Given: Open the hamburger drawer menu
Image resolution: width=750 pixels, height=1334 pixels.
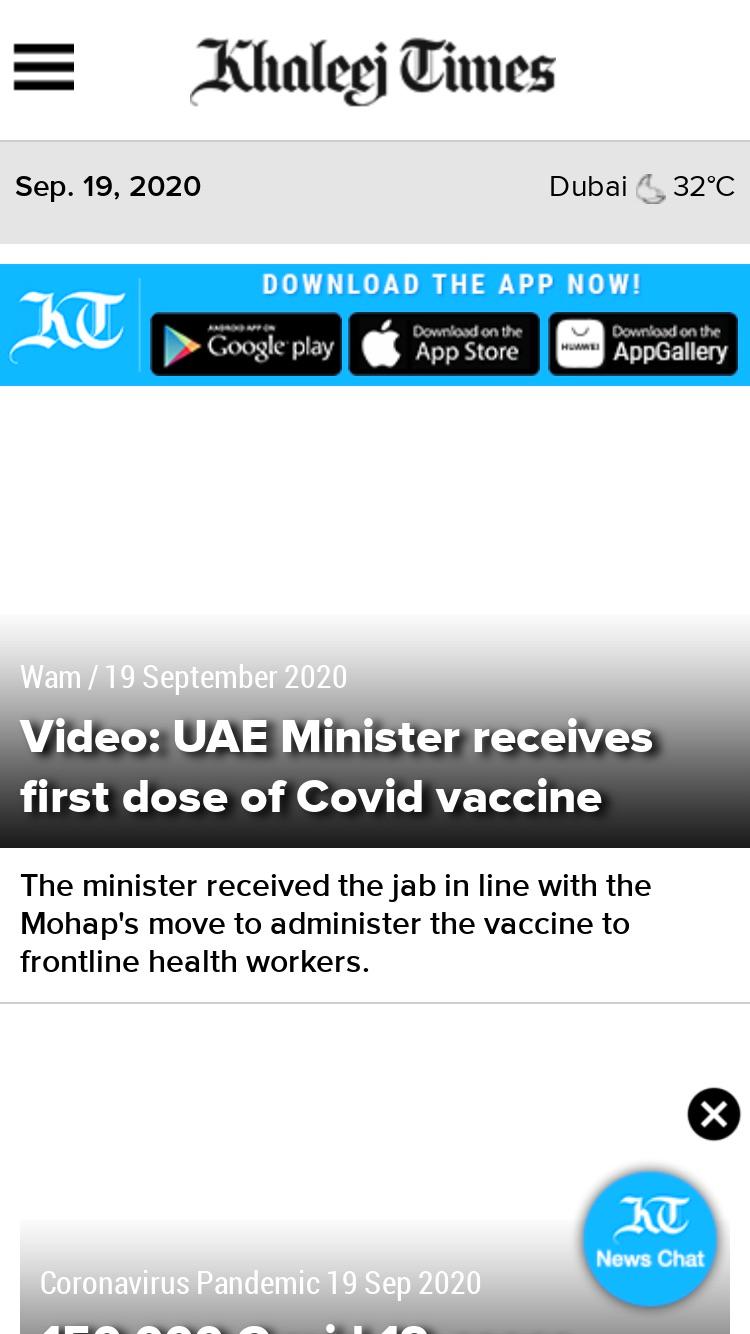Looking at the screenshot, I should click(44, 68).
